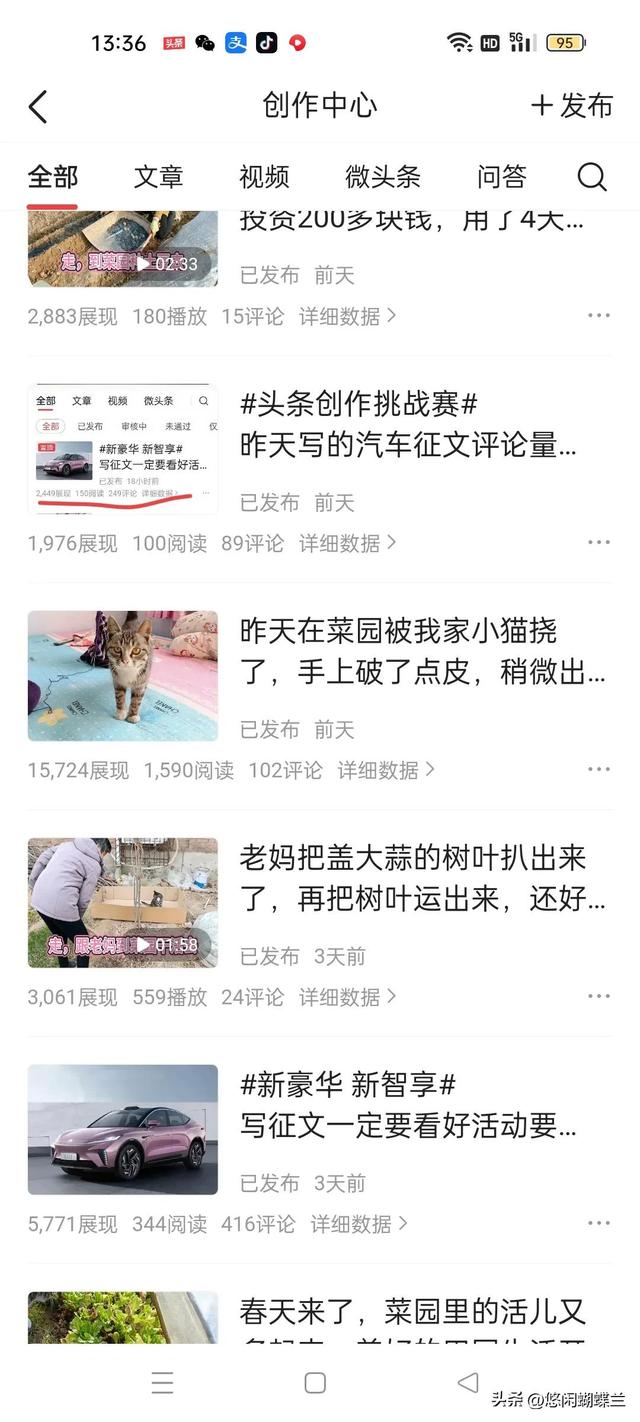View 详细数据 for the 1,976展现 post
The image size is (640, 1422).
pyautogui.click(x=347, y=543)
